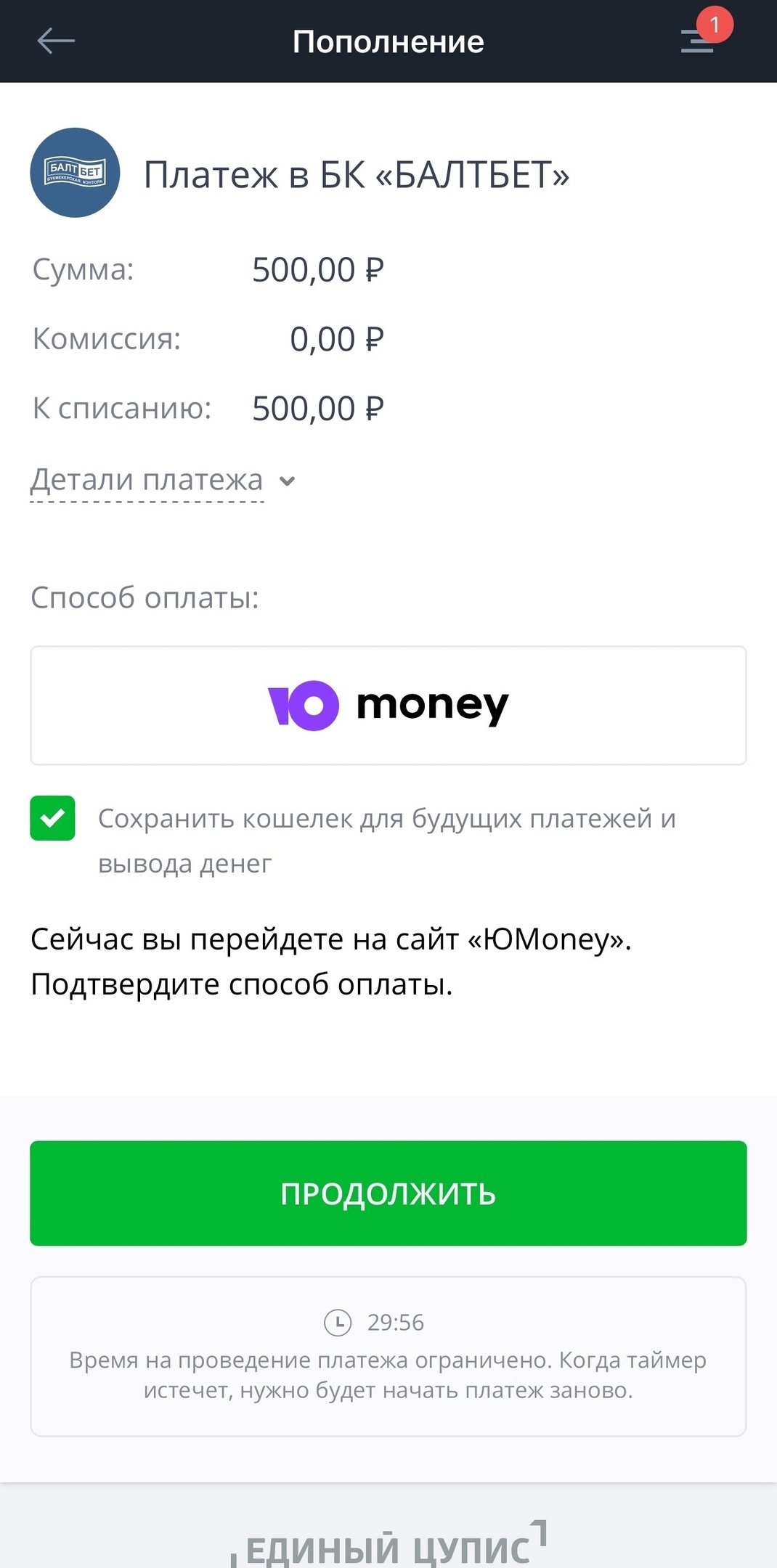
Task: Open the menu with notification badge
Action: pos(699,40)
